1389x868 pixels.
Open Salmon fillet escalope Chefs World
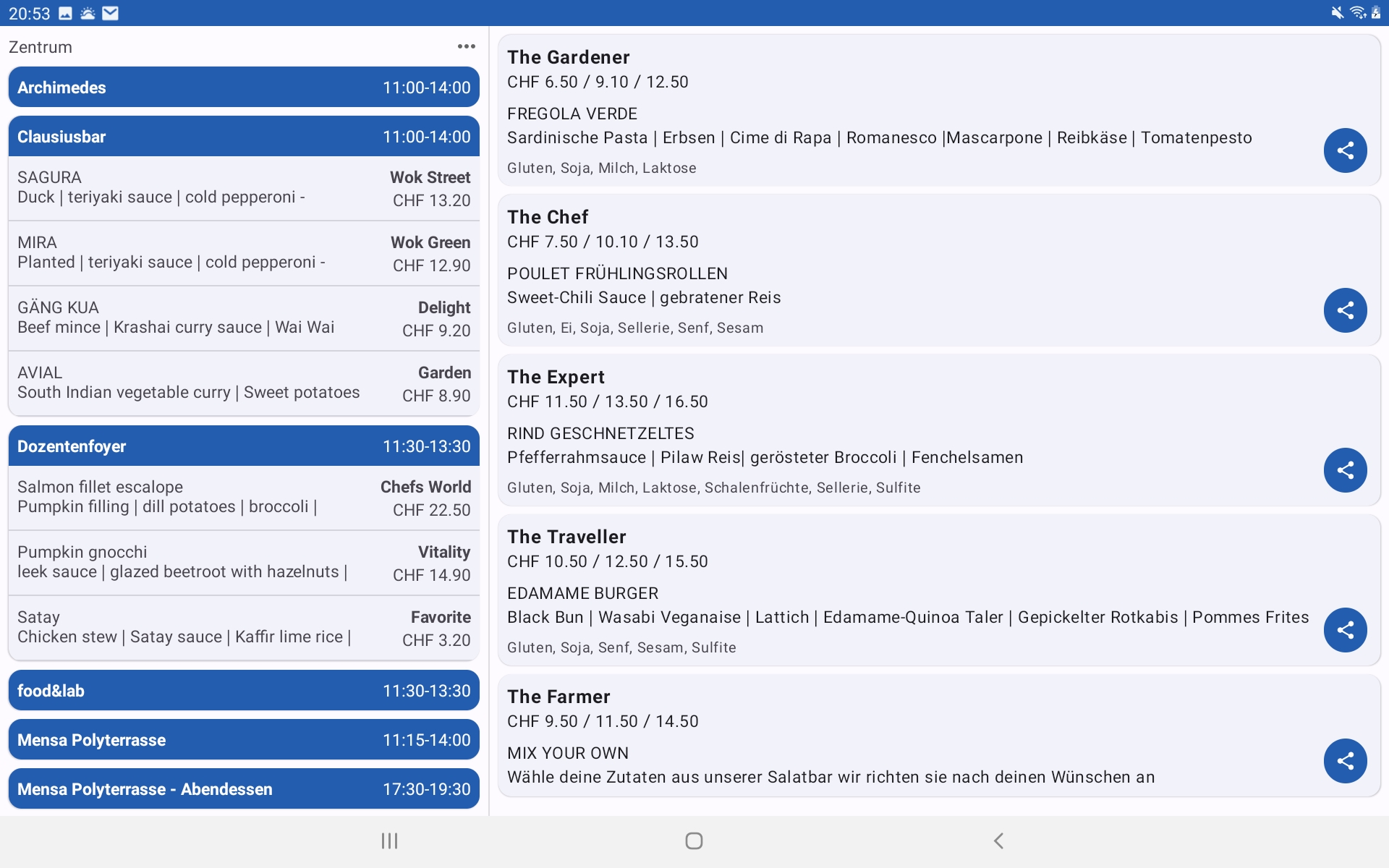coord(244,498)
